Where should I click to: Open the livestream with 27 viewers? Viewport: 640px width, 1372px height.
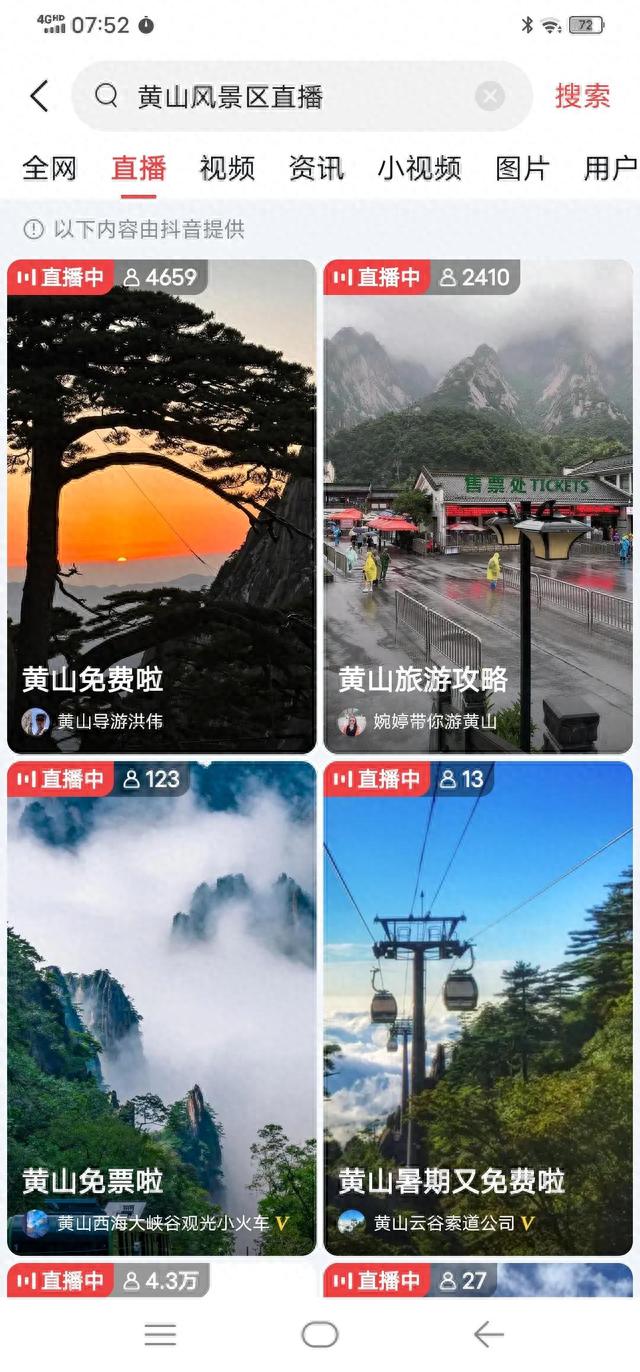click(478, 1281)
